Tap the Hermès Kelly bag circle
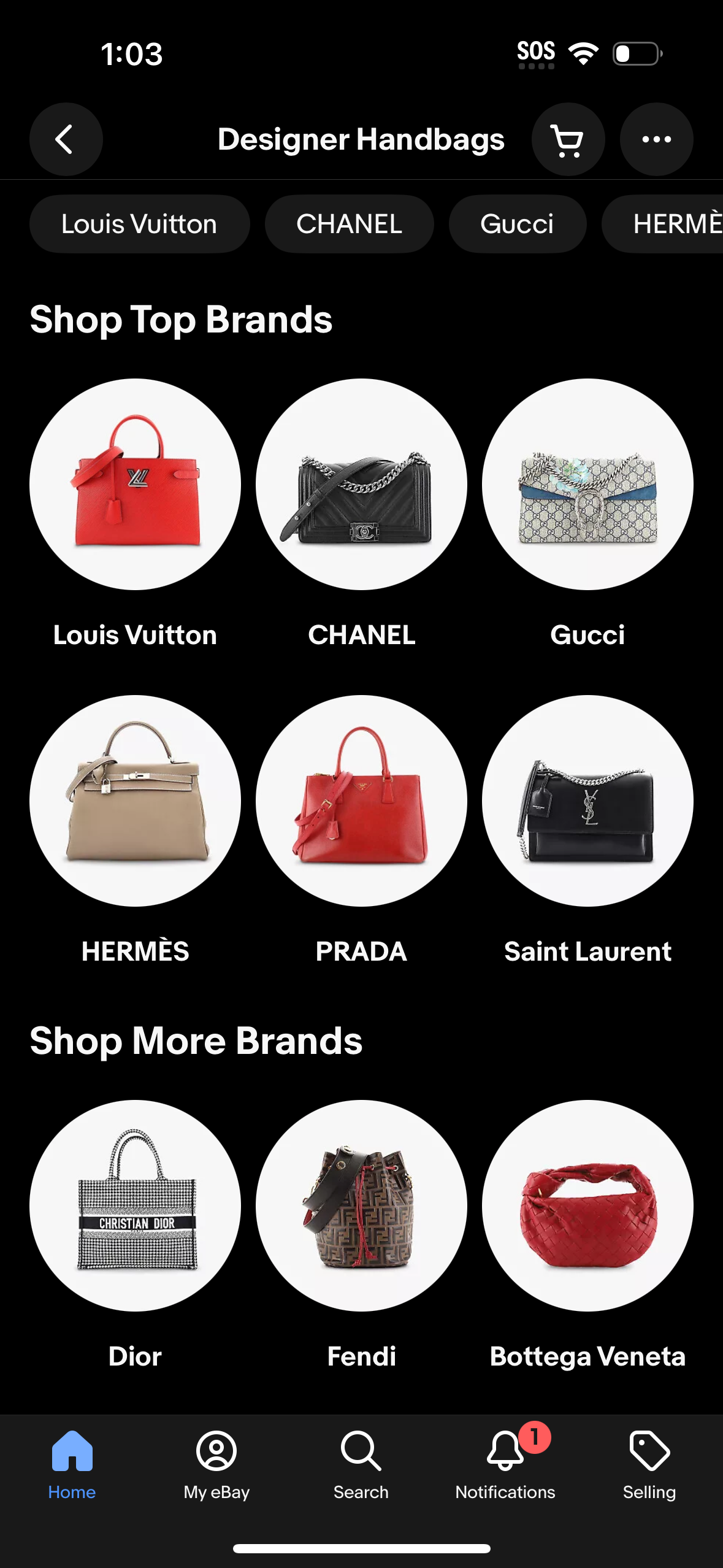 tap(136, 799)
